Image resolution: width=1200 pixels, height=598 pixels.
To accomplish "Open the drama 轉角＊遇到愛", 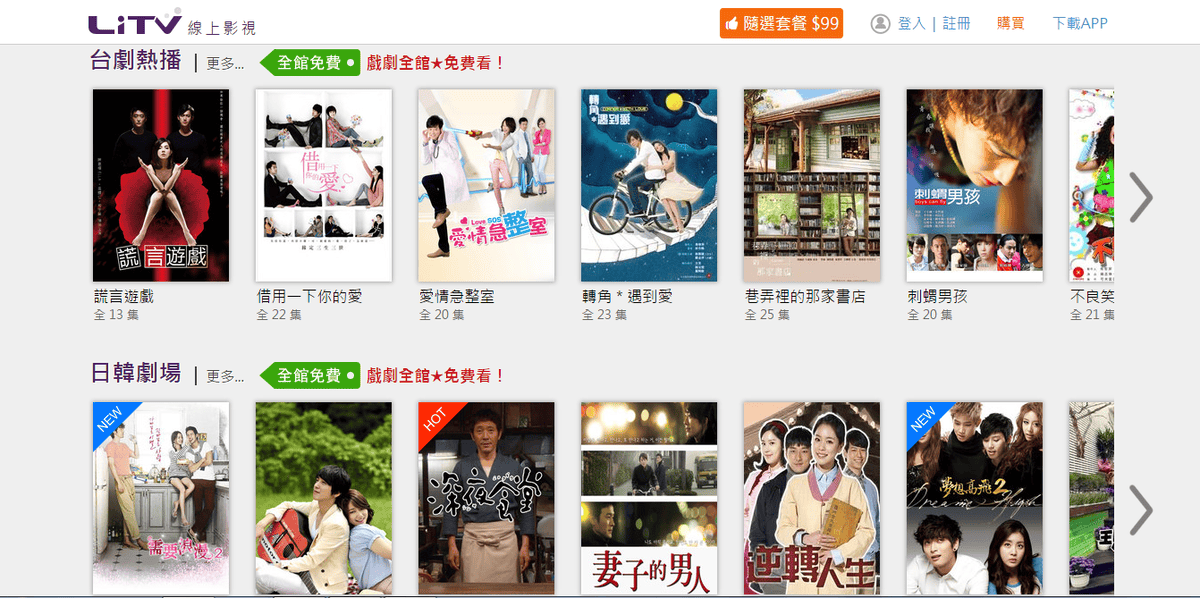I will click(x=649, y=185).
